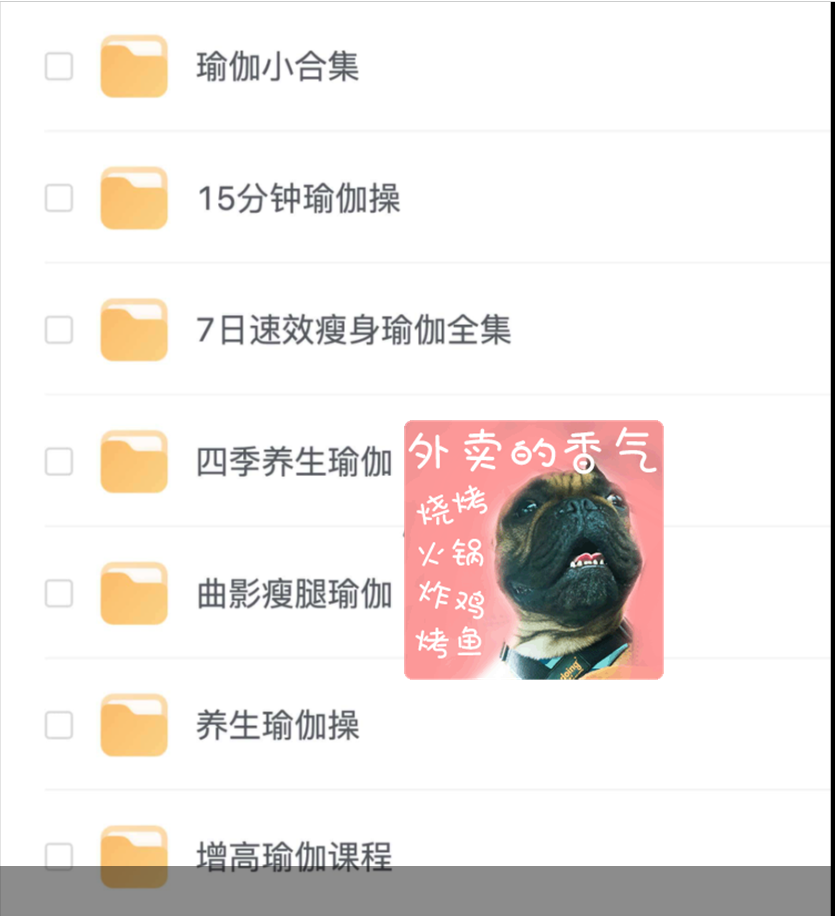Image resolution: width=835 pixels, height=916 pixels.
Task: Select the 养生瑜伽操 checkbox
Action: click(58, 726)
